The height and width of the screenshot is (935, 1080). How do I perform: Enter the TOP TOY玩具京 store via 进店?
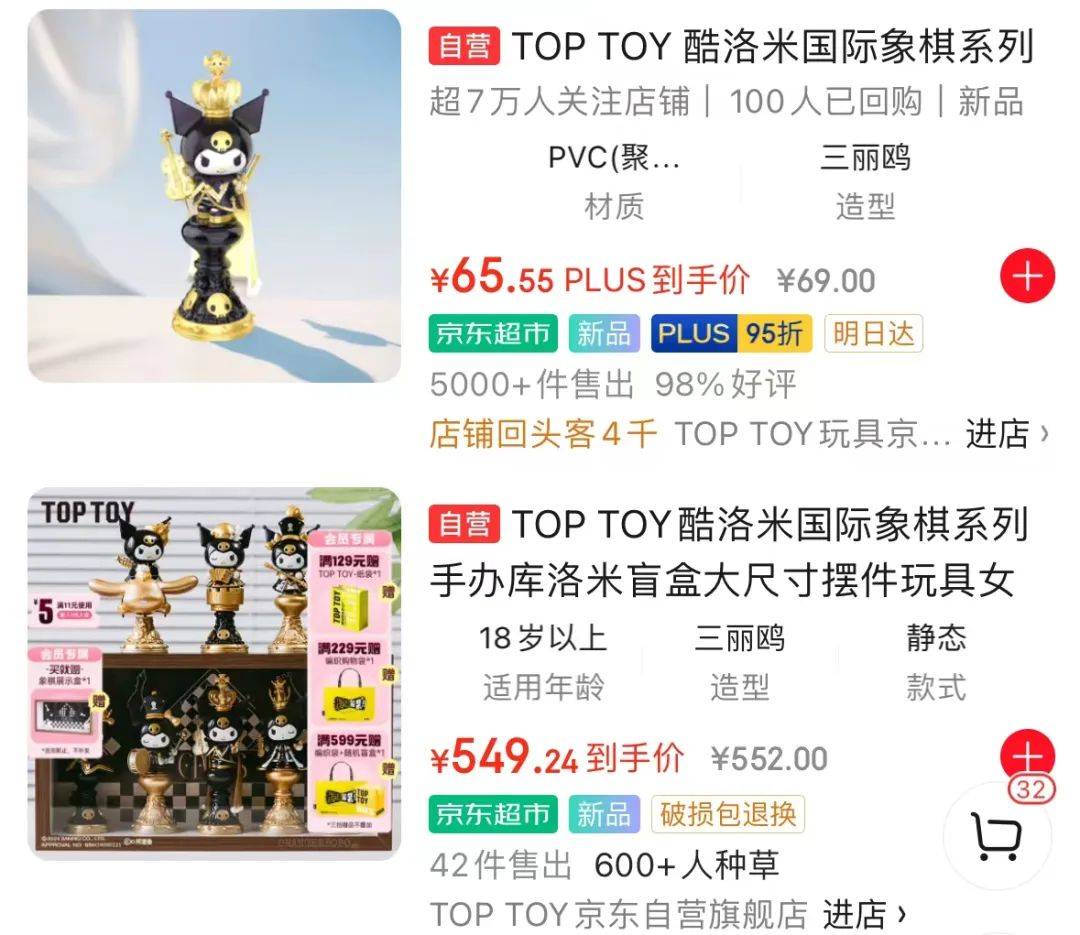click(x=1006, y=434)
